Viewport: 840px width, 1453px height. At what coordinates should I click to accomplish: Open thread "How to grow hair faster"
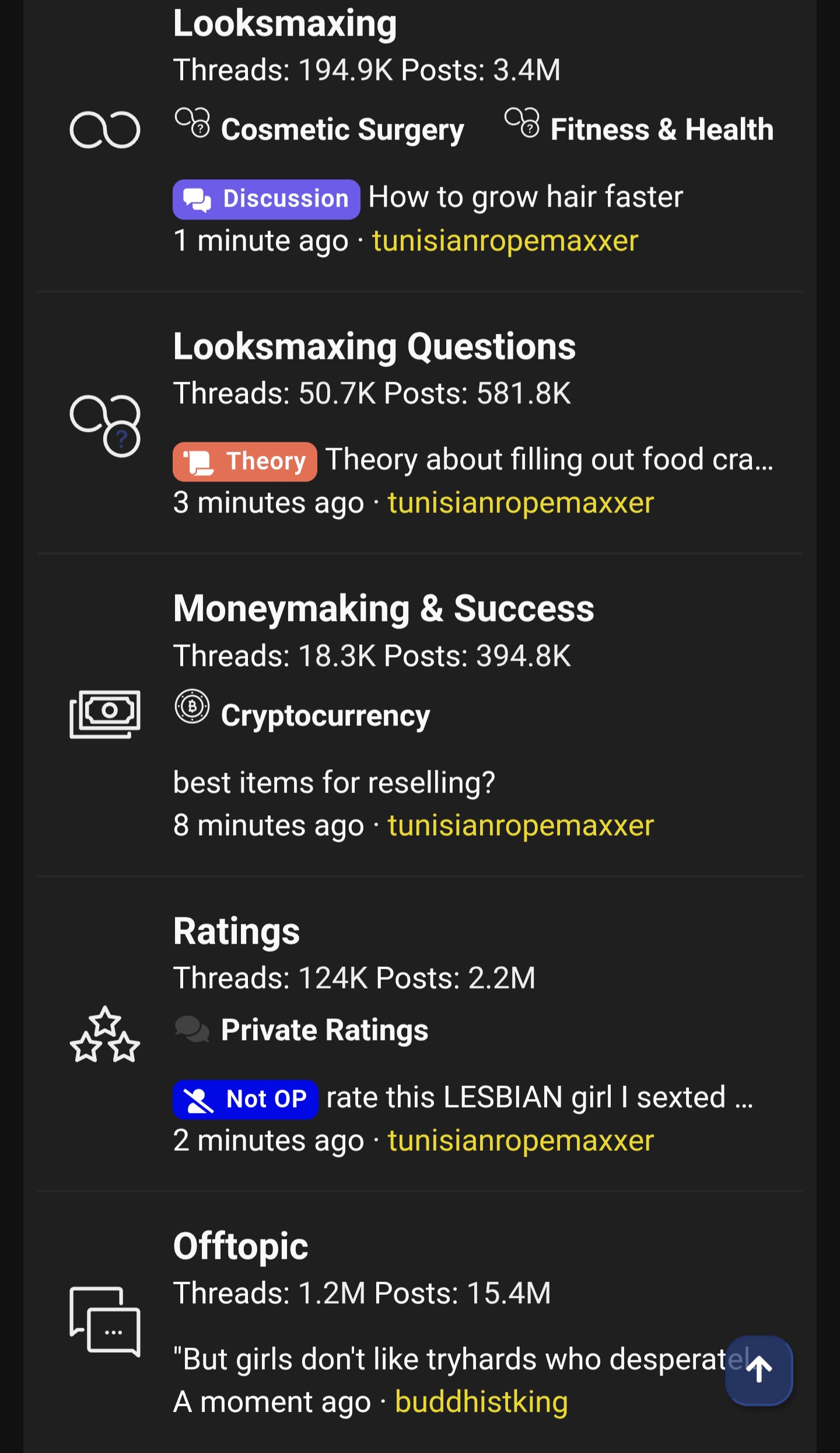[525, 197]
